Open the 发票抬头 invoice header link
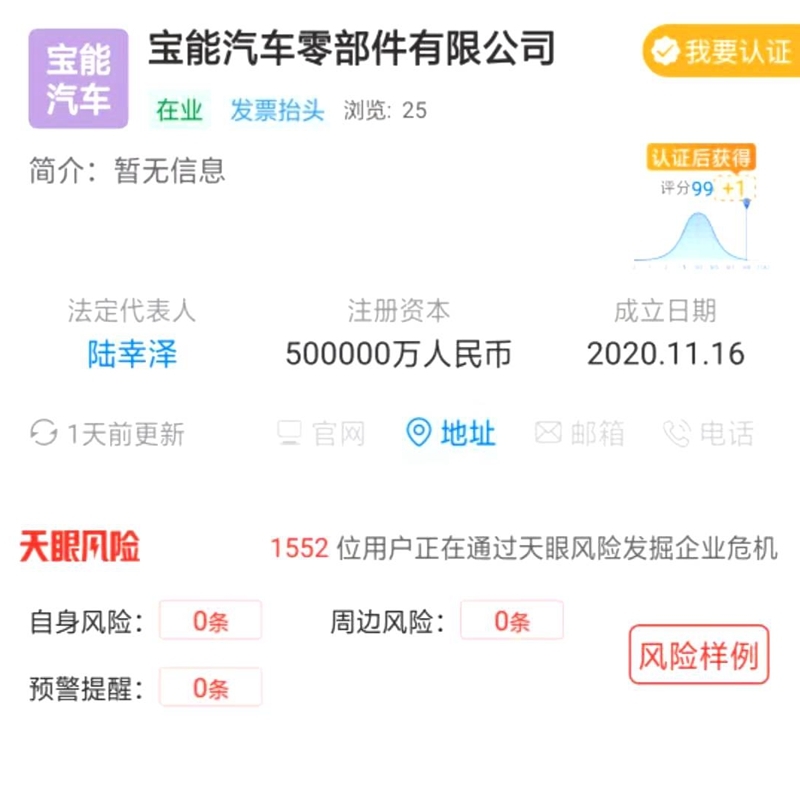The height and width of the screenshot is (810, 800). tap(277, 110)
